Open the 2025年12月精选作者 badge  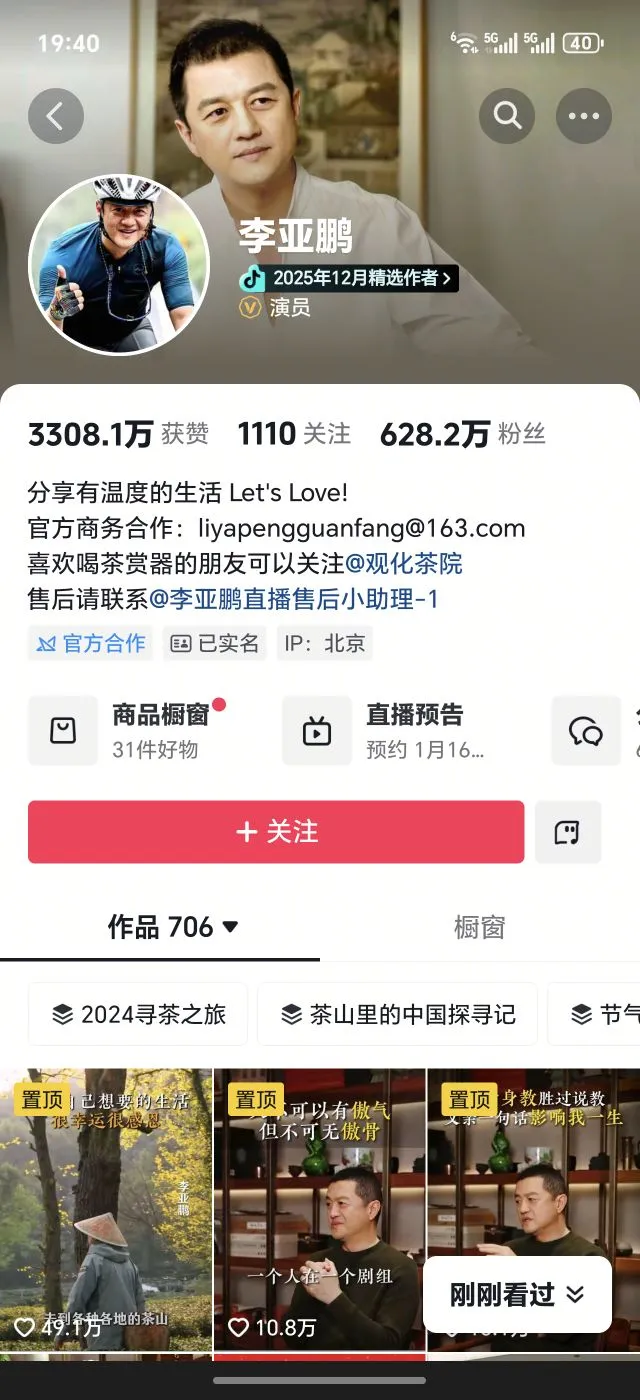tap(350, 278)
